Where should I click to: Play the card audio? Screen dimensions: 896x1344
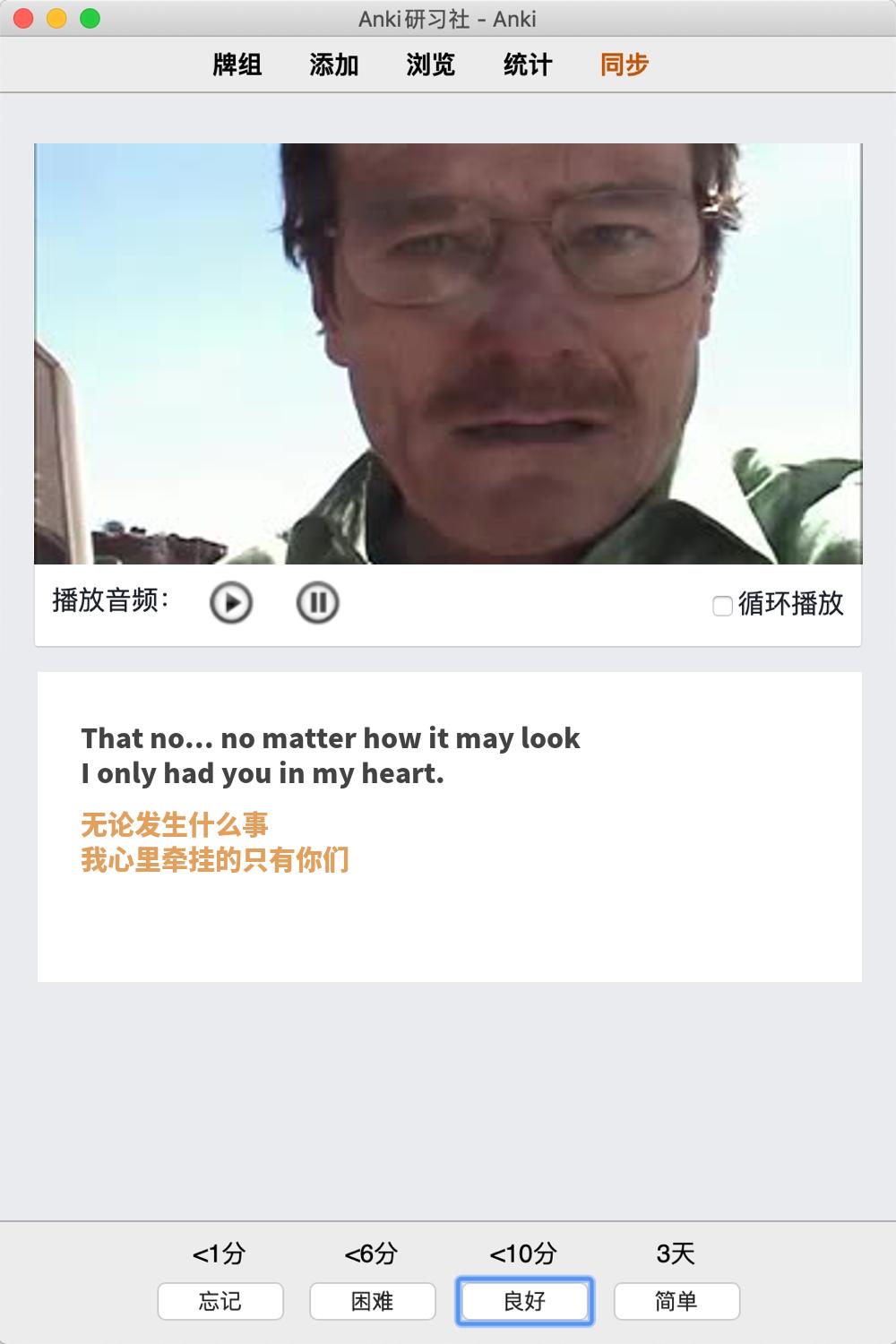click(231, 603)
